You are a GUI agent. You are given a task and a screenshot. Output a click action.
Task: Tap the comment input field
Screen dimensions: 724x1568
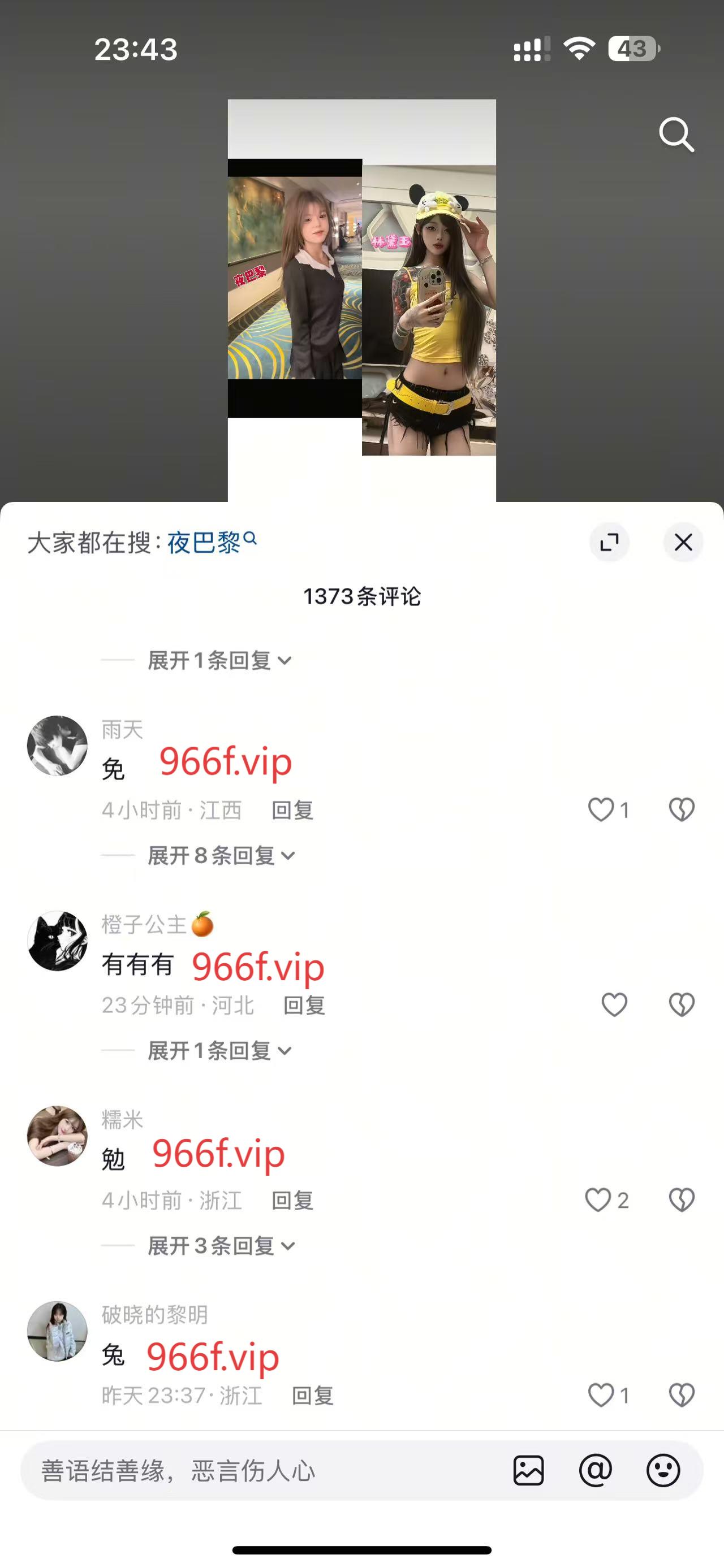256,1471
